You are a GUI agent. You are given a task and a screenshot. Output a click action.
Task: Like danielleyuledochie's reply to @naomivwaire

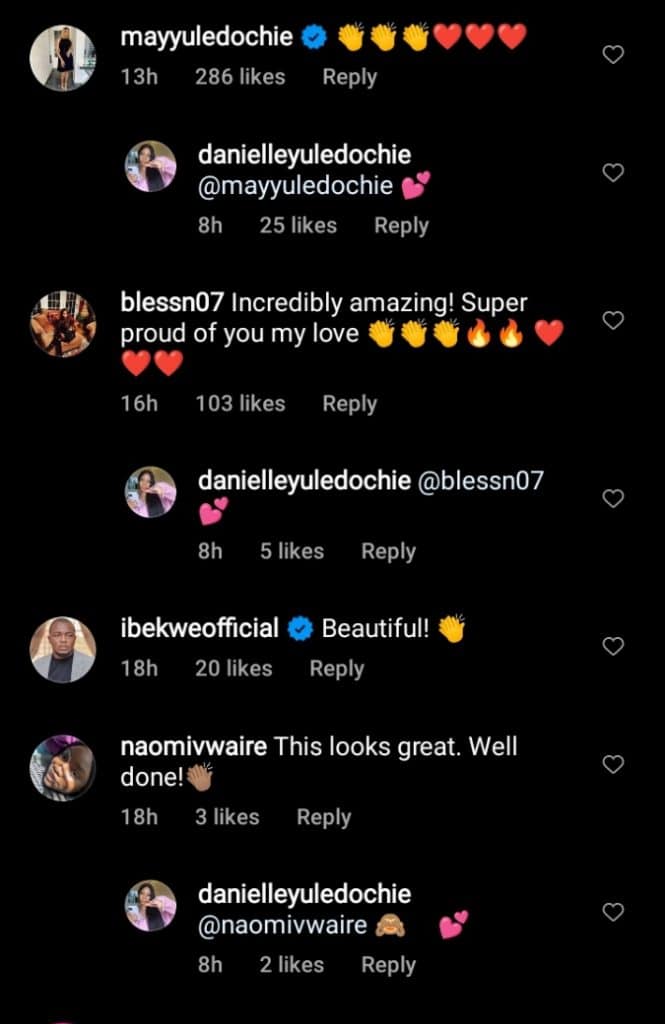[613, 911]
